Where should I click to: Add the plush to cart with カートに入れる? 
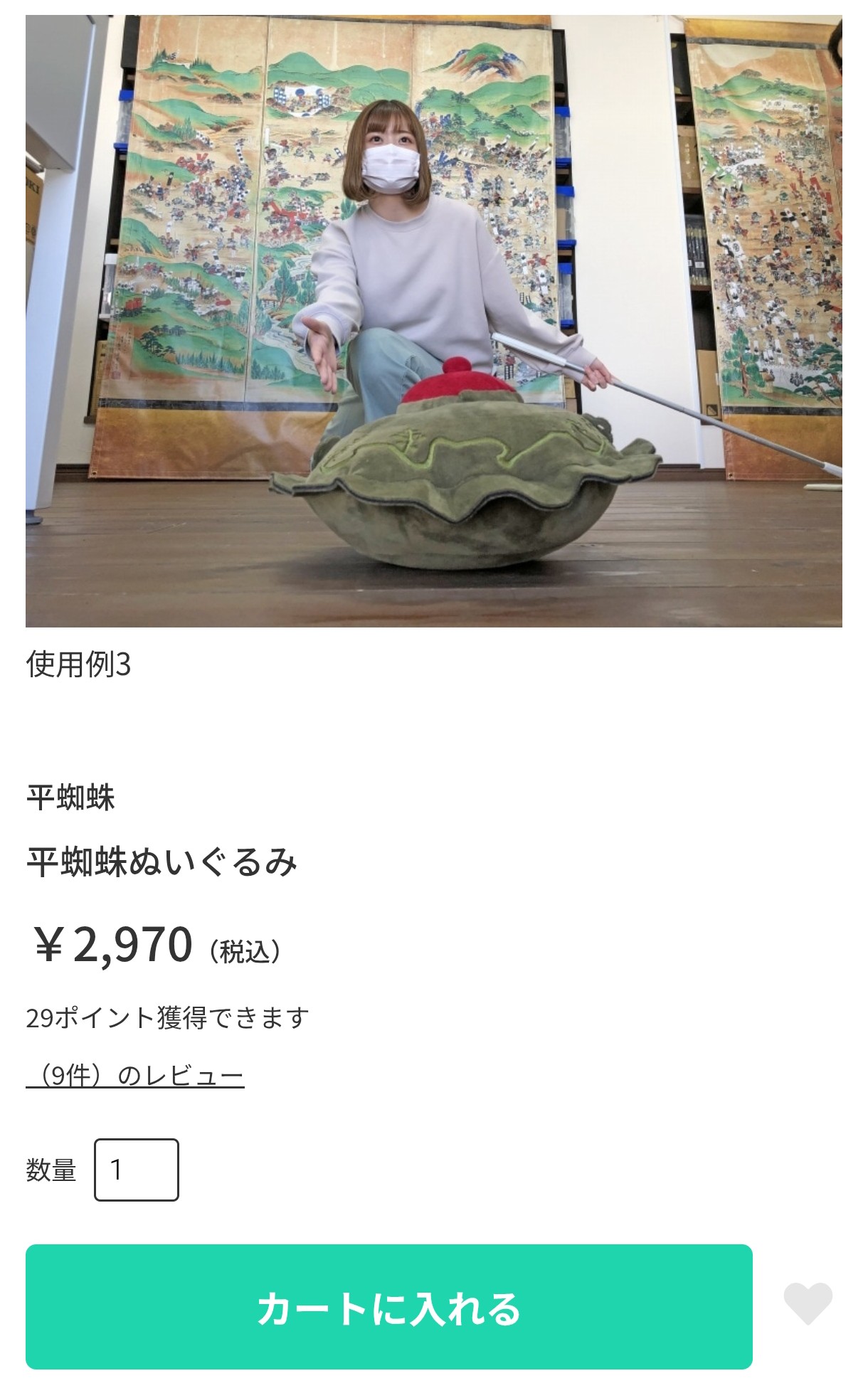(388, 1308)
